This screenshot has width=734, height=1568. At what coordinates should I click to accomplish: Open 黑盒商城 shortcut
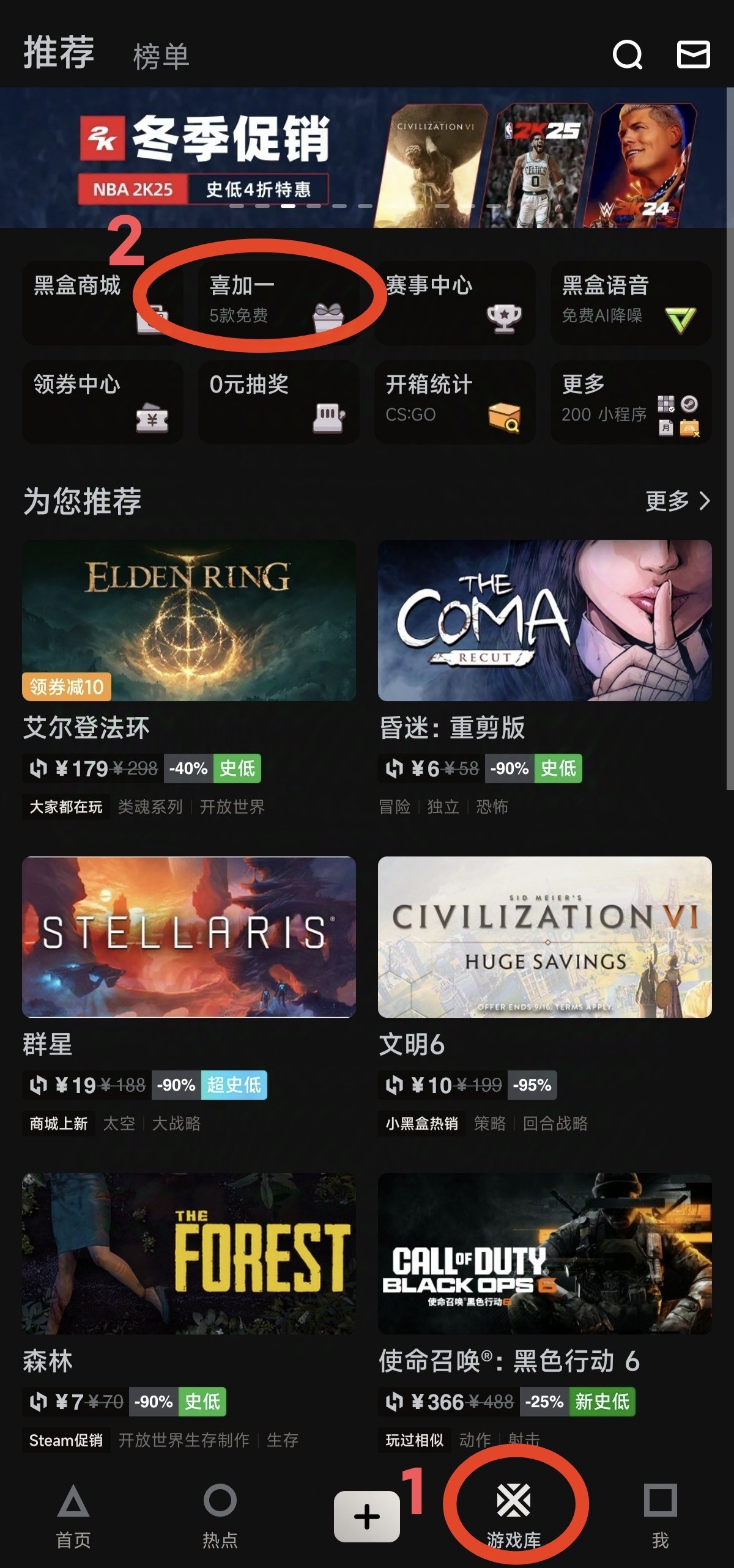point(102,303)
